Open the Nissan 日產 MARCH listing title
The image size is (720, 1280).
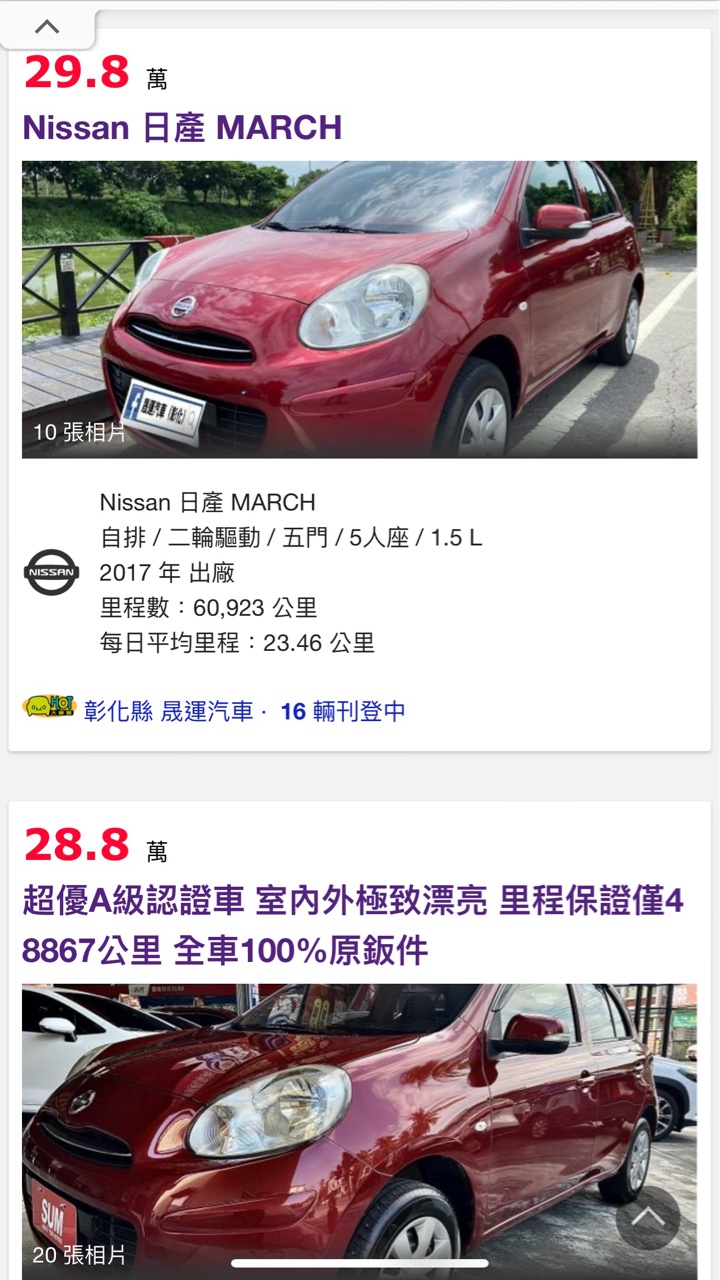(x=182, y=128)
